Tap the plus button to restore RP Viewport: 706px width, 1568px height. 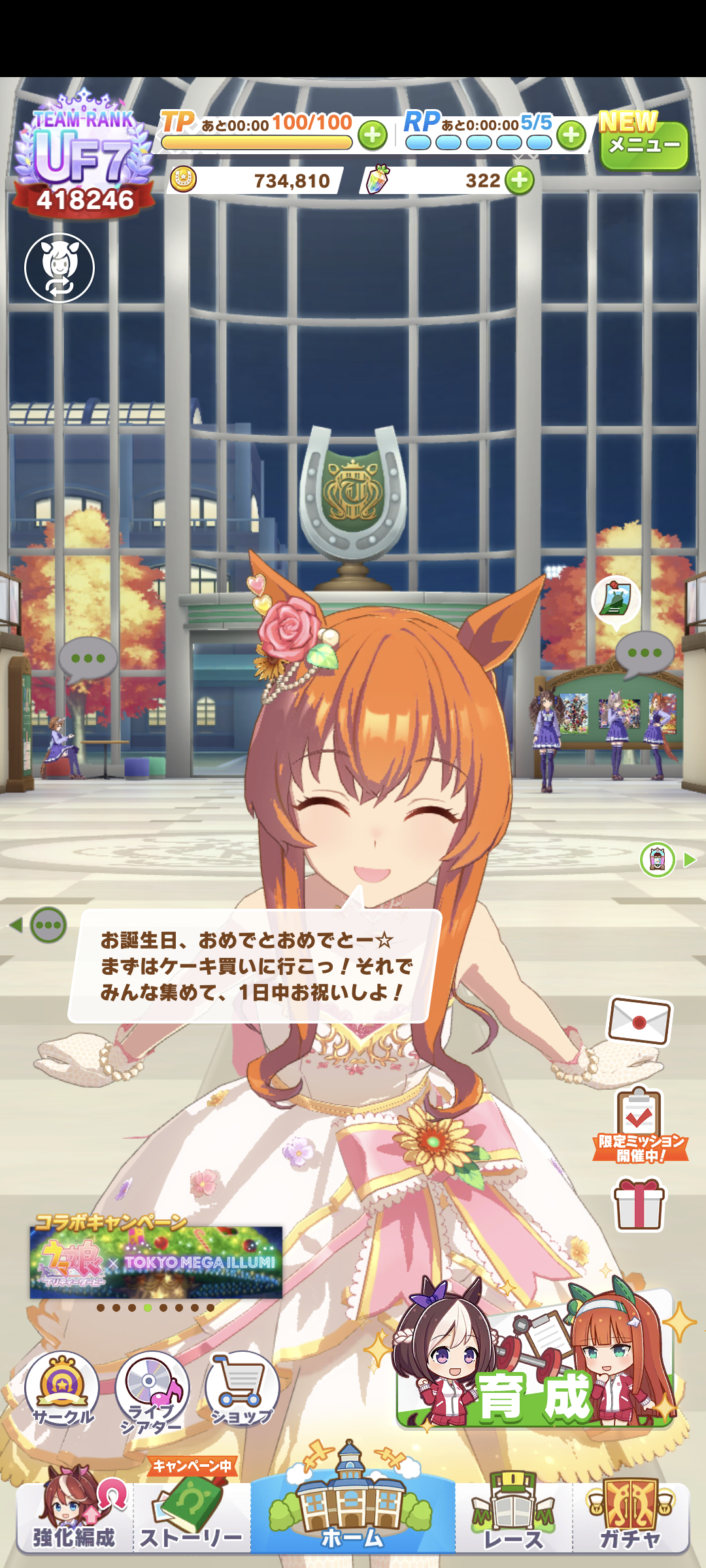point(571,136)
